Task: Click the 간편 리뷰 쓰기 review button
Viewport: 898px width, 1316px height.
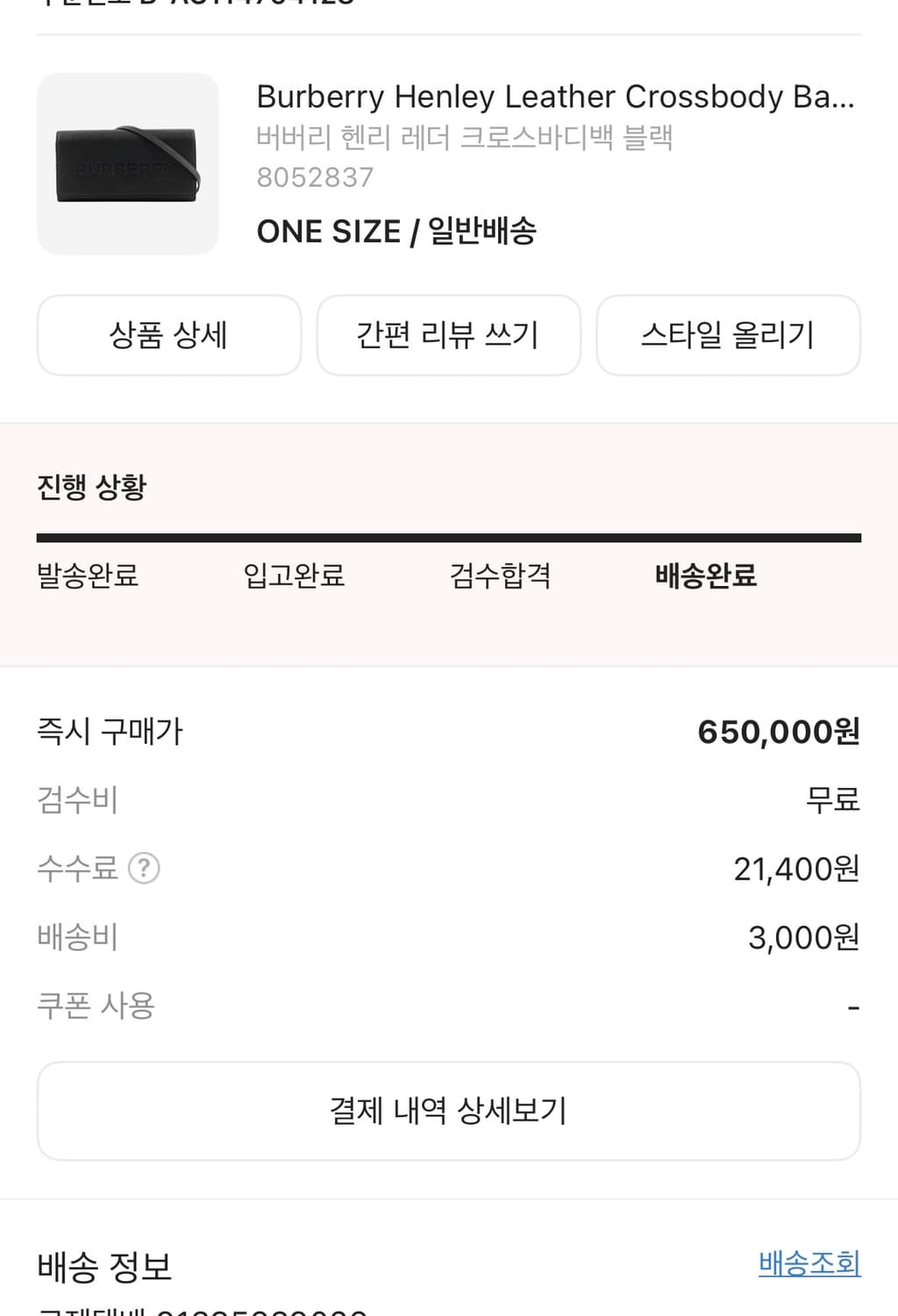Action: pyautogui.click(x=448, y=335)
